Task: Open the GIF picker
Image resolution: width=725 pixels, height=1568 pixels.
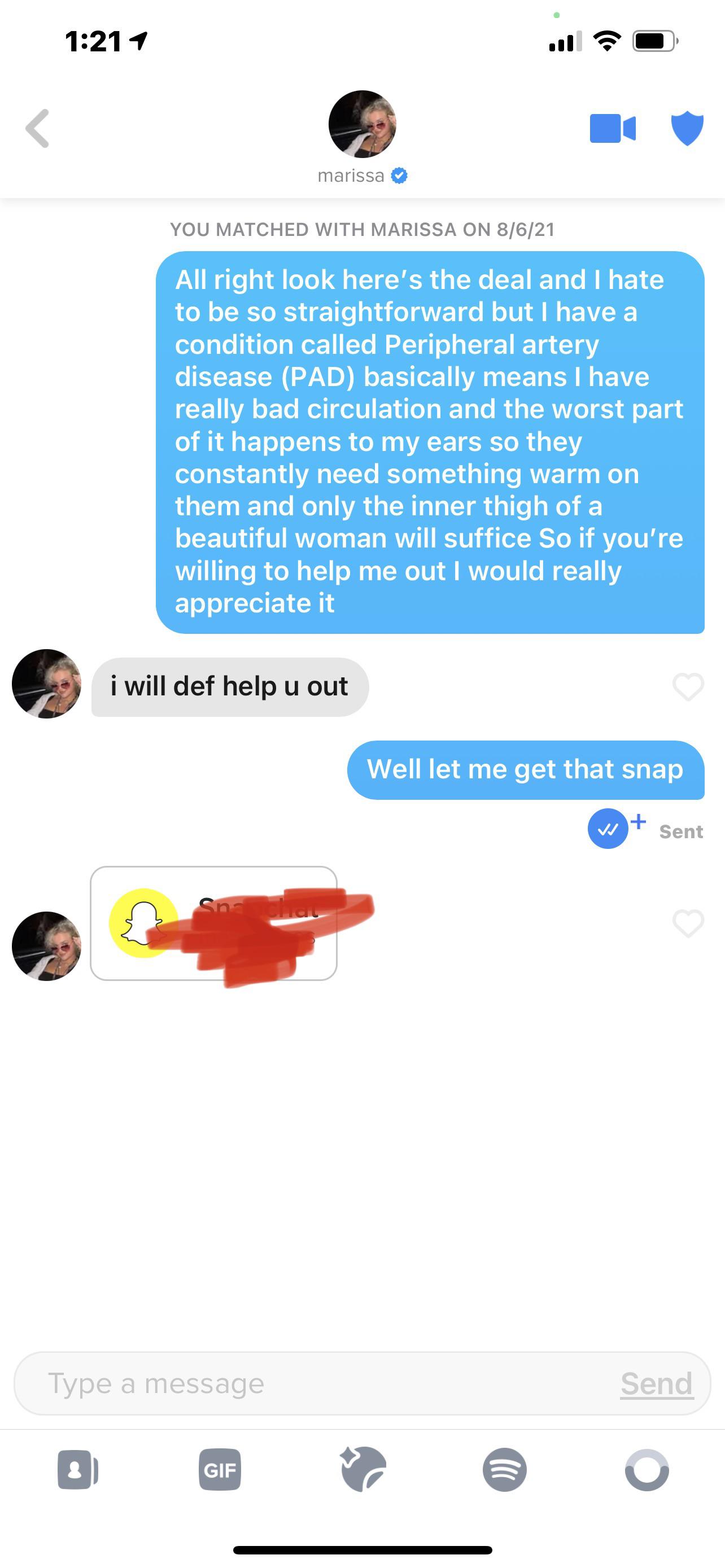Action: tap(220, 1470)
